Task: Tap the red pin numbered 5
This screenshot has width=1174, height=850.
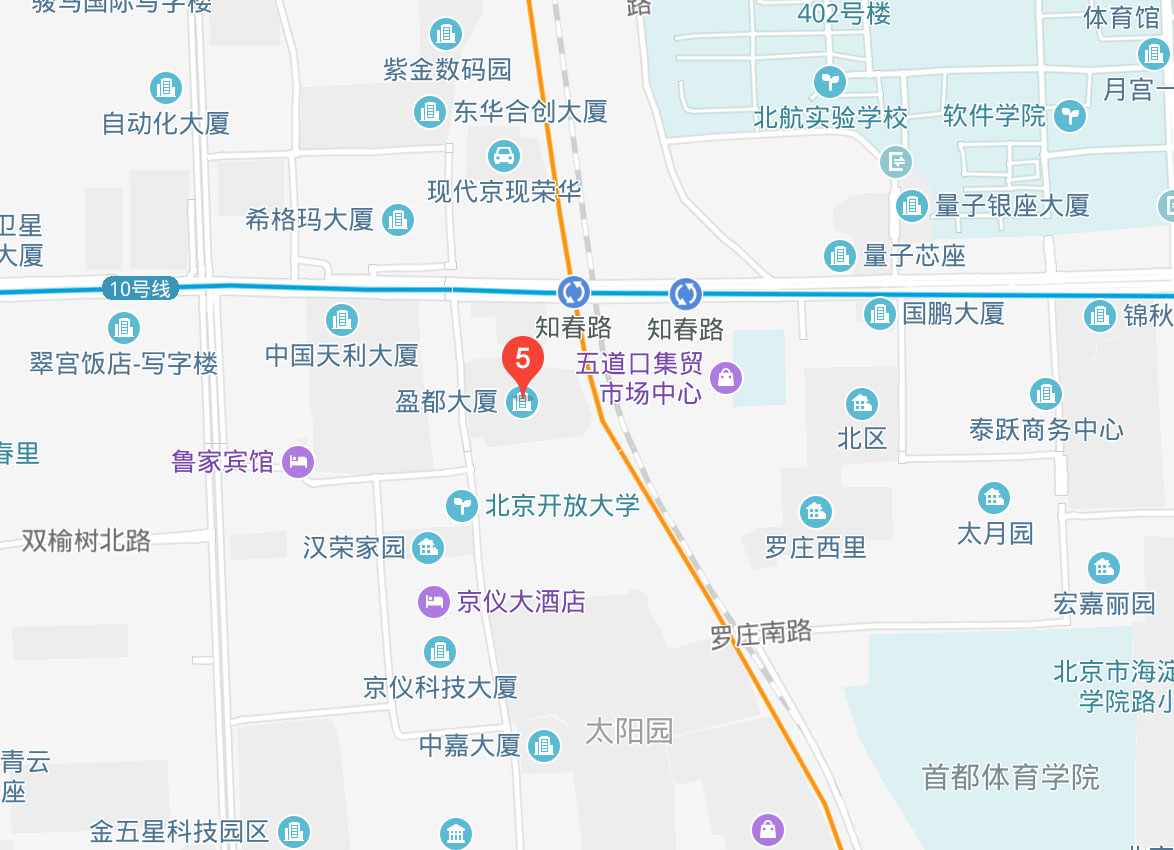Action: tap(522, 358)
